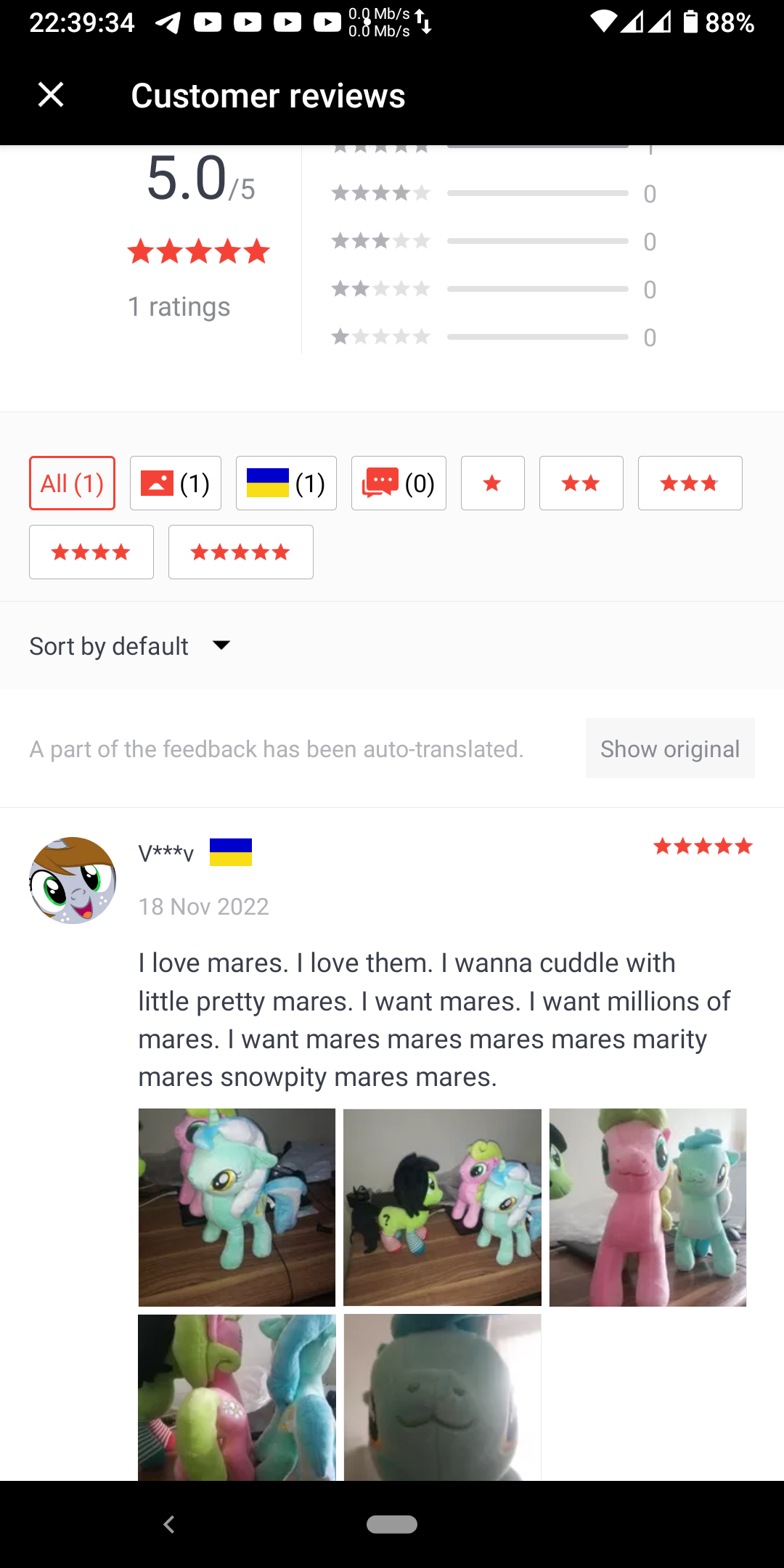Tap Show original button
784x1568 pixels.
click(x=669, y=748)
